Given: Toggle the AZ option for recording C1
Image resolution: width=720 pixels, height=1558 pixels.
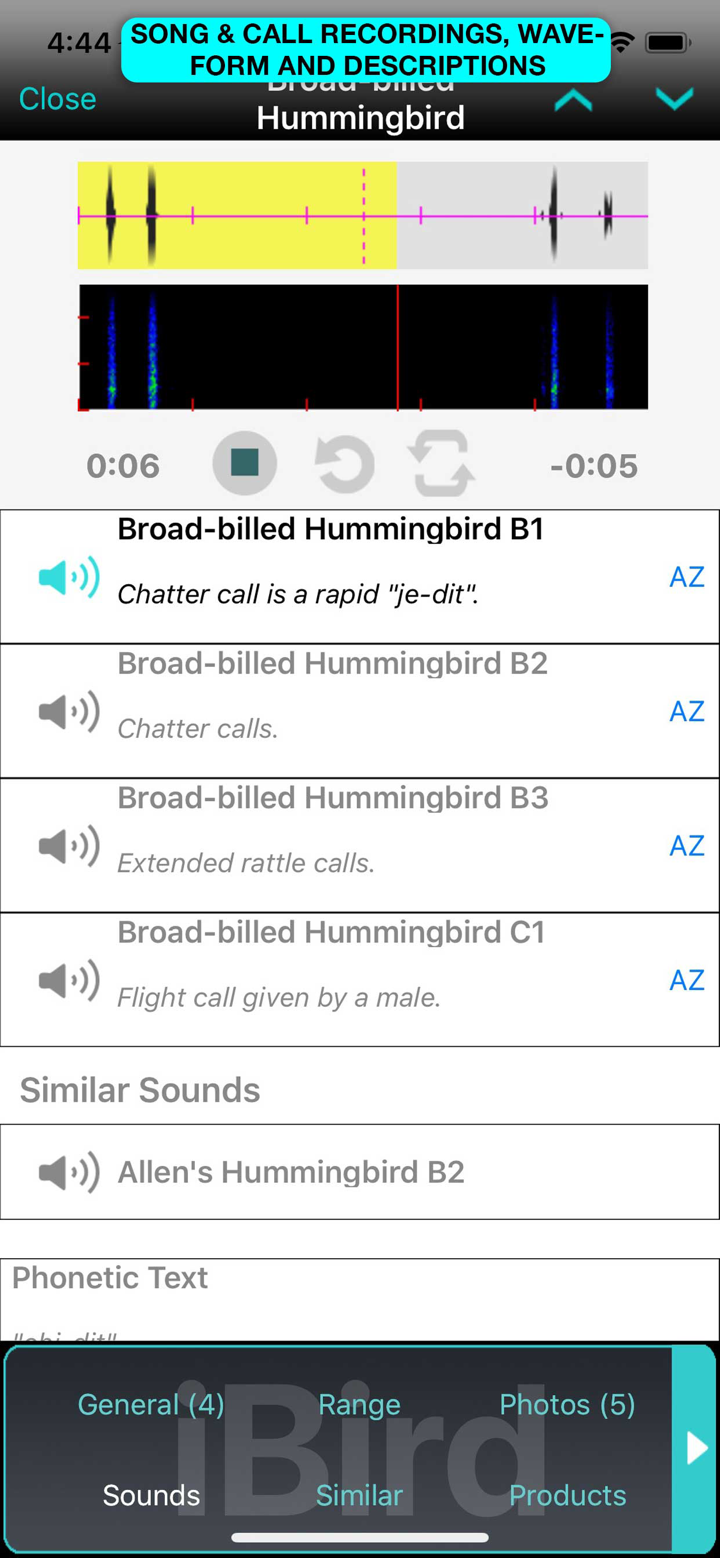Looking at the screenshot, I should click(x=687, y=980).
